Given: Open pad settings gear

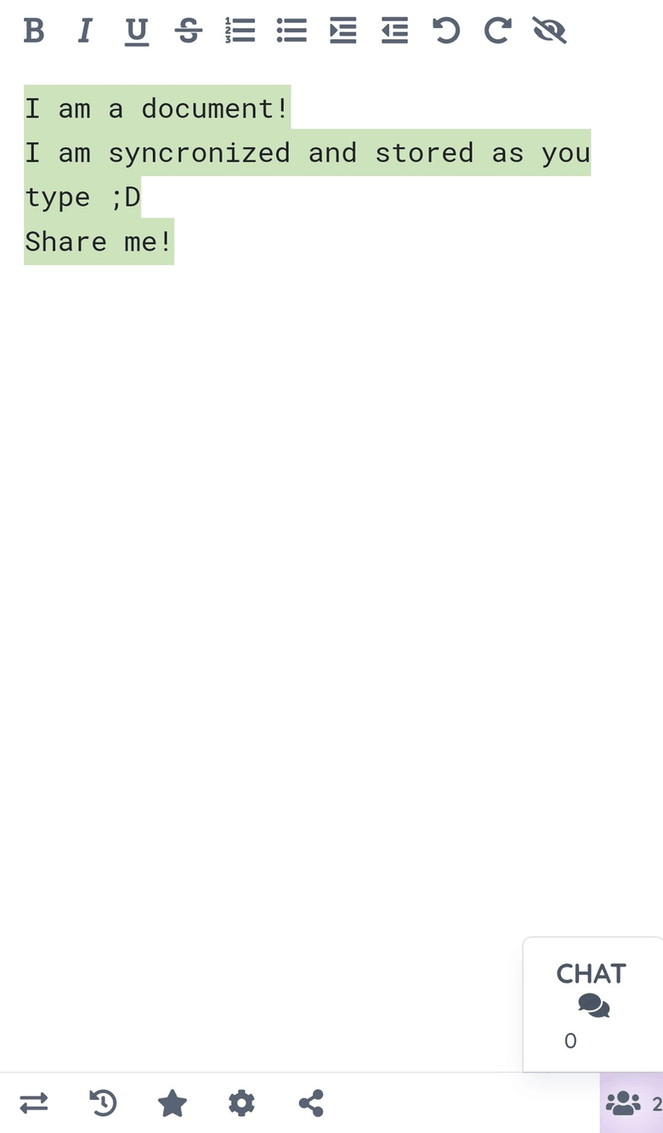Looking at the screenshot, I should [x=241, y=1103].
